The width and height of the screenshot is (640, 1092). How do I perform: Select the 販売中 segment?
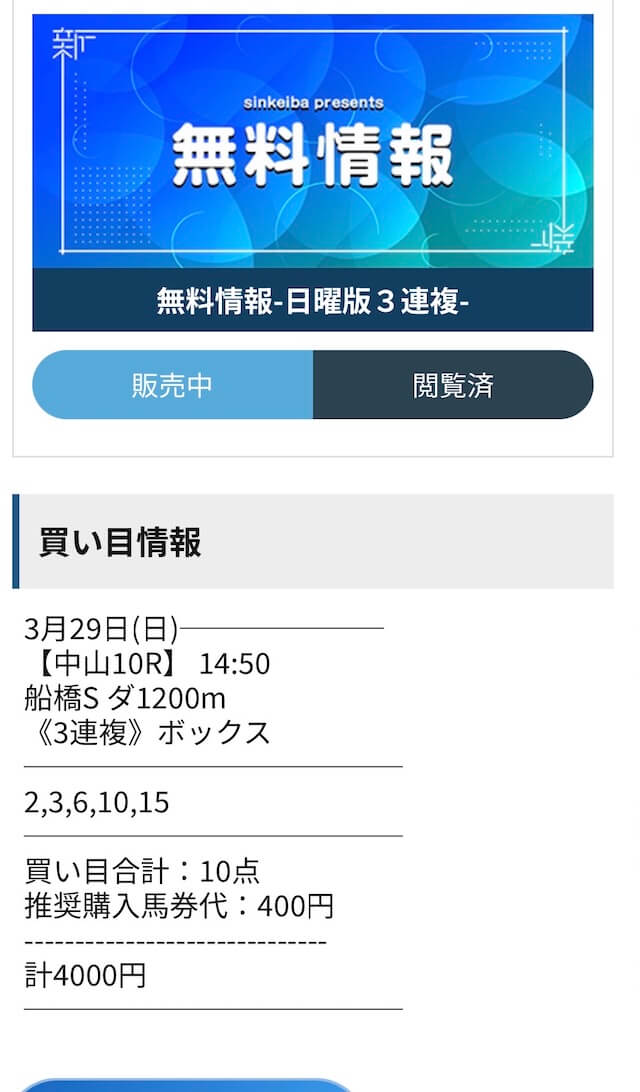click(172, 385)
